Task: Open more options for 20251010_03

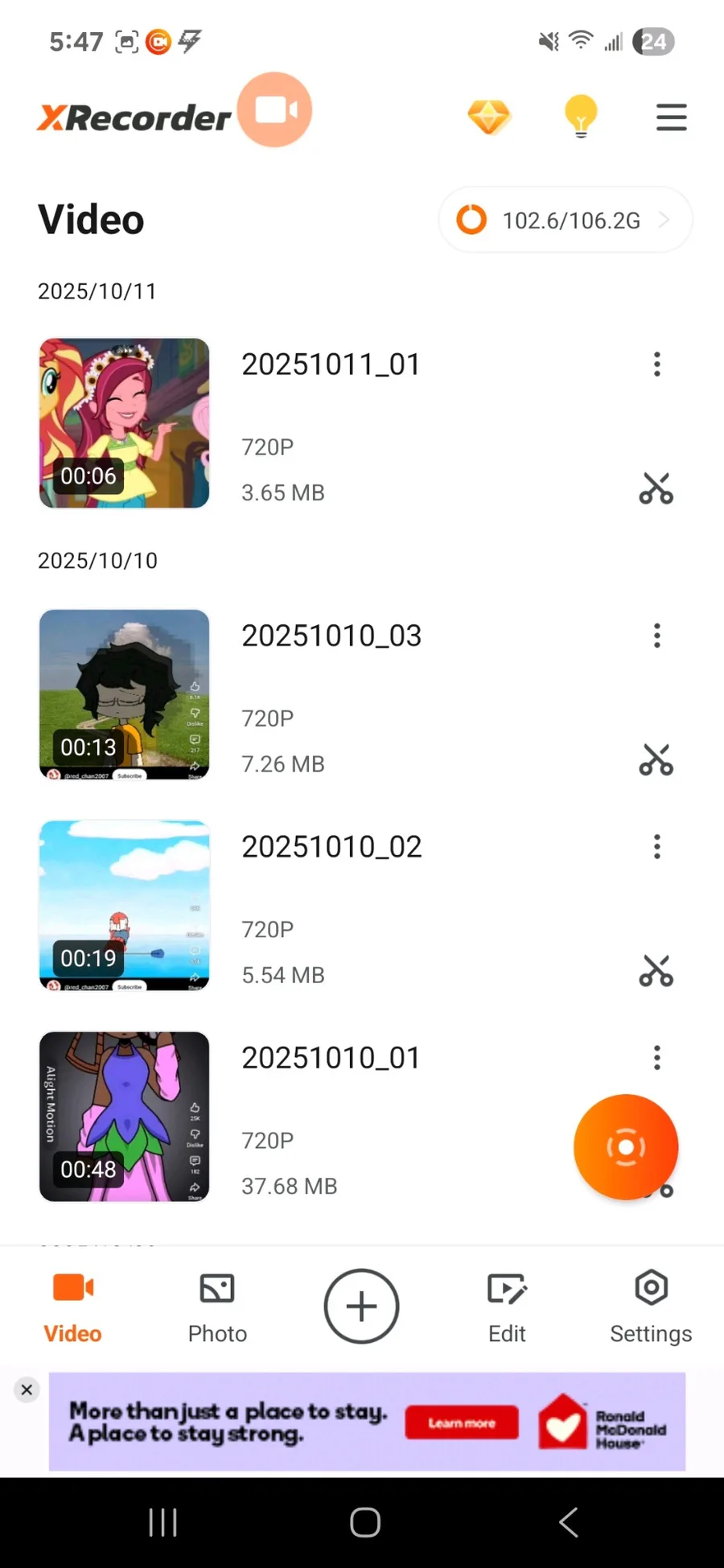Action: [x=657, y=636]
